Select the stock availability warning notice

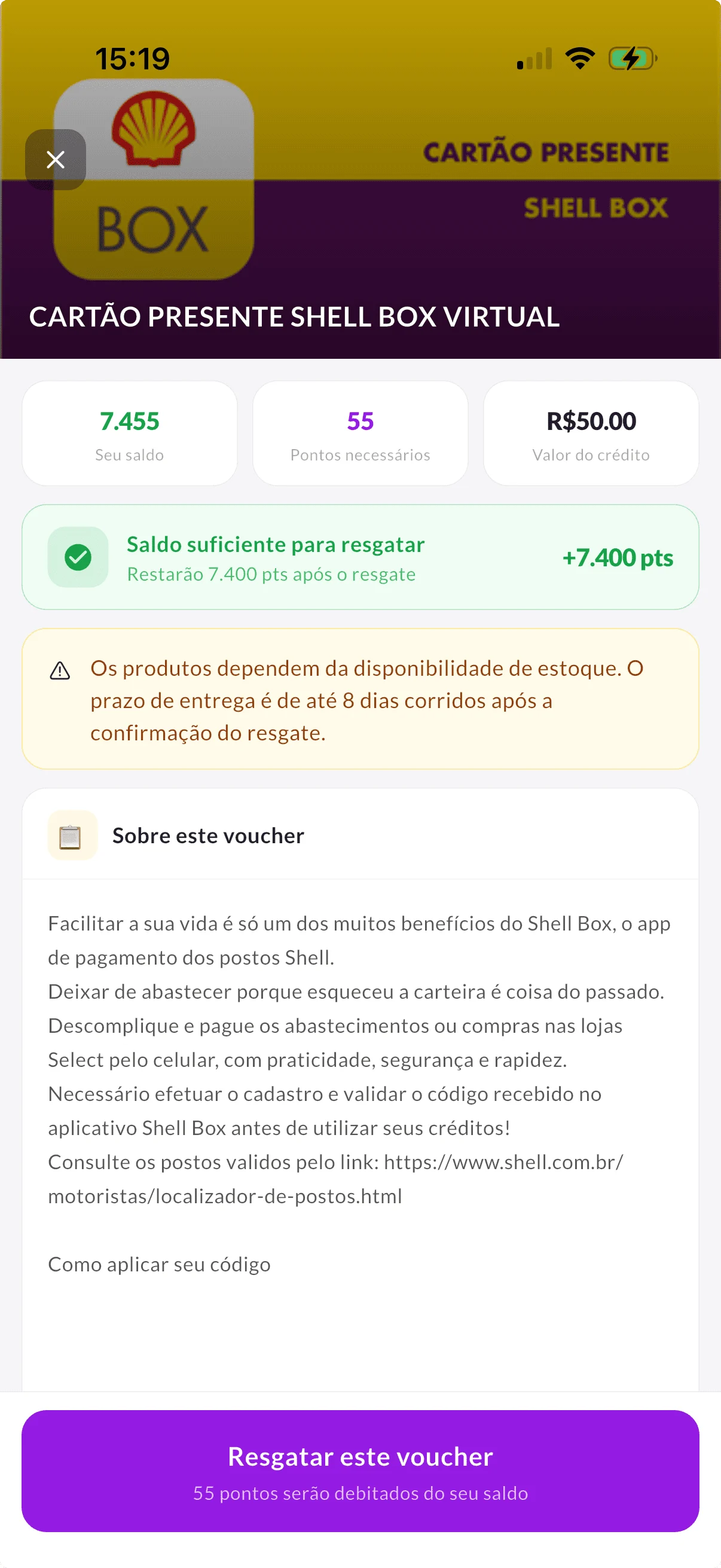[x=360, y=700]
